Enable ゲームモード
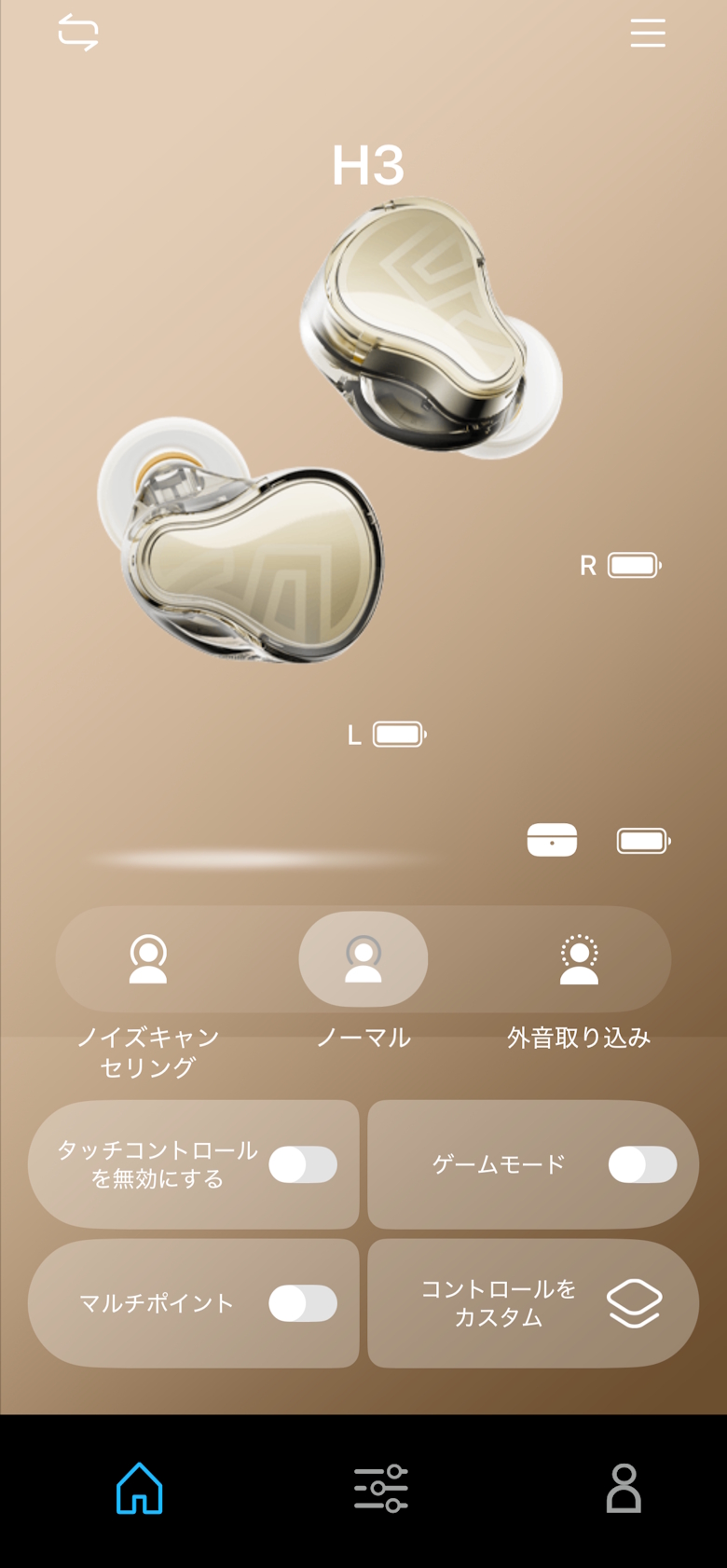The height and width of the screenshot is (1568, 727). click(x=642, y=1164)
